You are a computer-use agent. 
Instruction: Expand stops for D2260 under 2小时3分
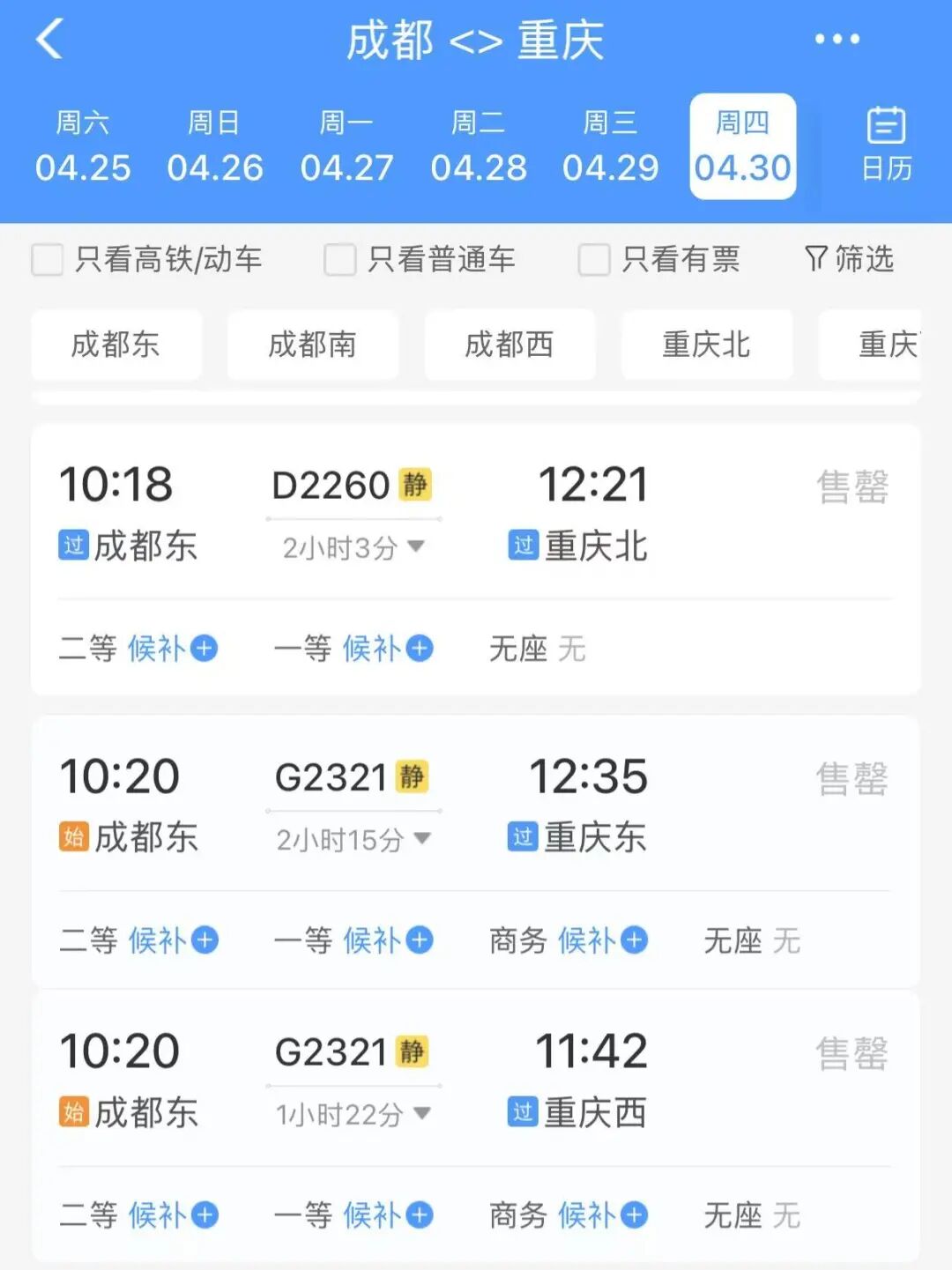point(353,548)
